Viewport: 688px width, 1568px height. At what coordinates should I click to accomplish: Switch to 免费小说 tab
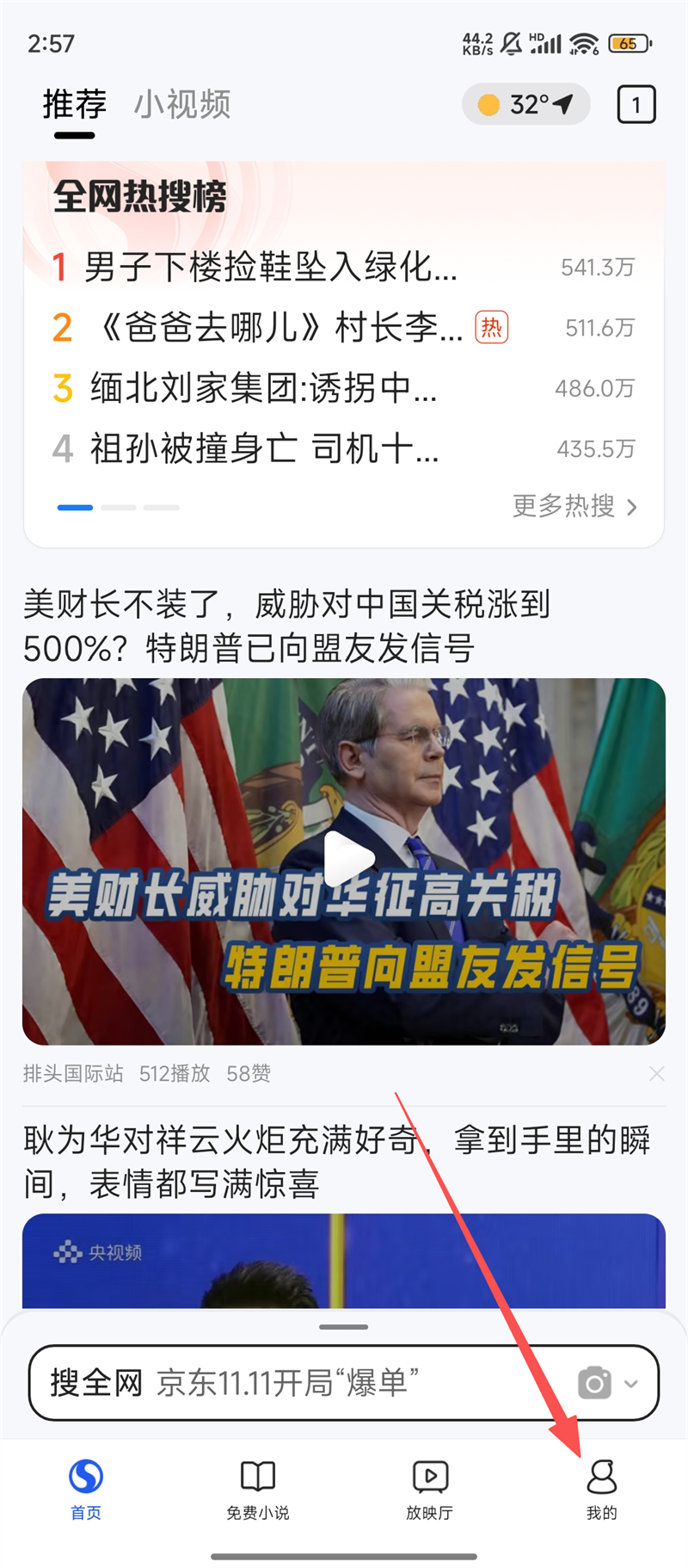click(x=258, y=1489)
